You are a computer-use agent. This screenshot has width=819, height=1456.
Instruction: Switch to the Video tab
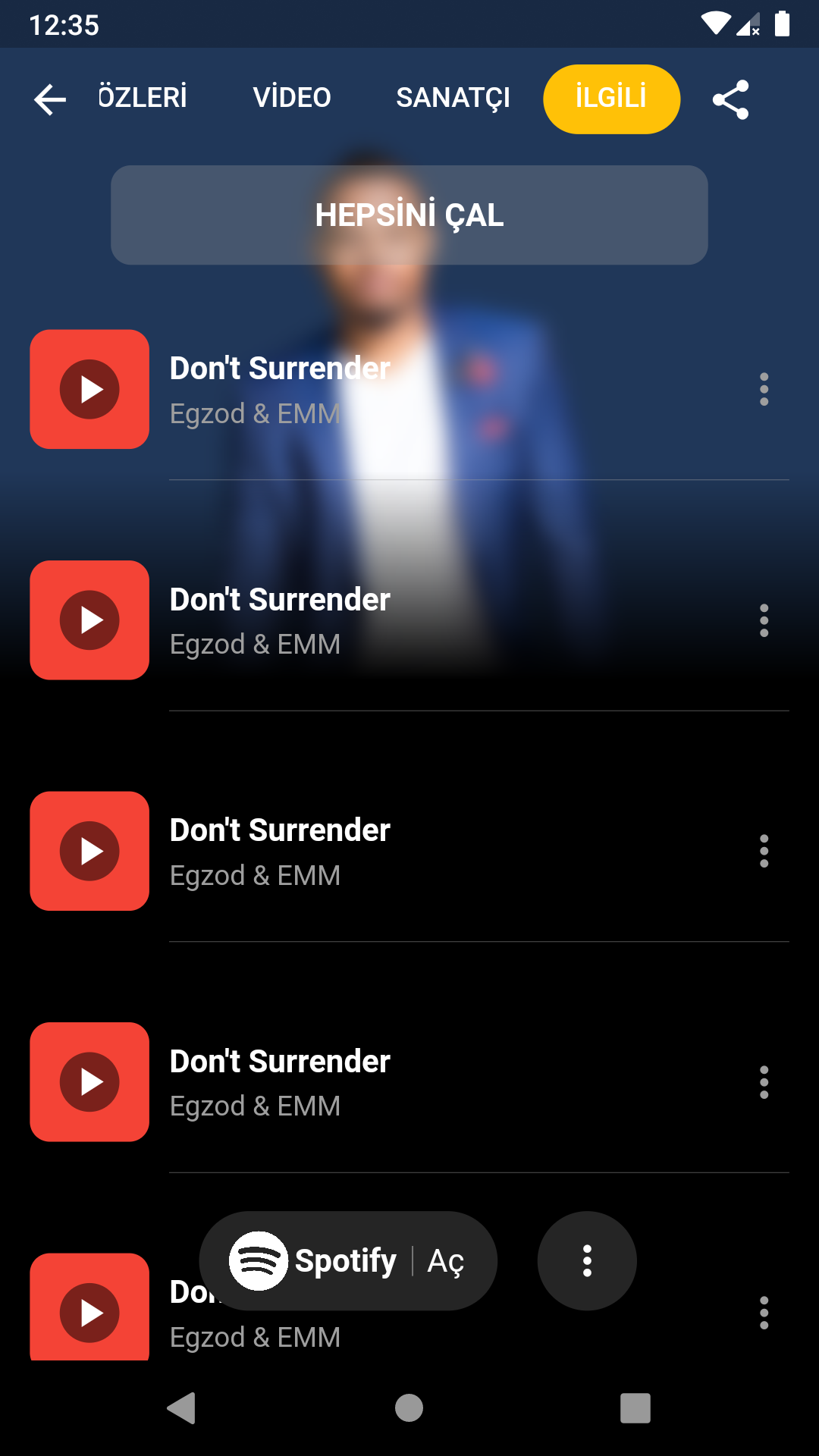[292, 98]
